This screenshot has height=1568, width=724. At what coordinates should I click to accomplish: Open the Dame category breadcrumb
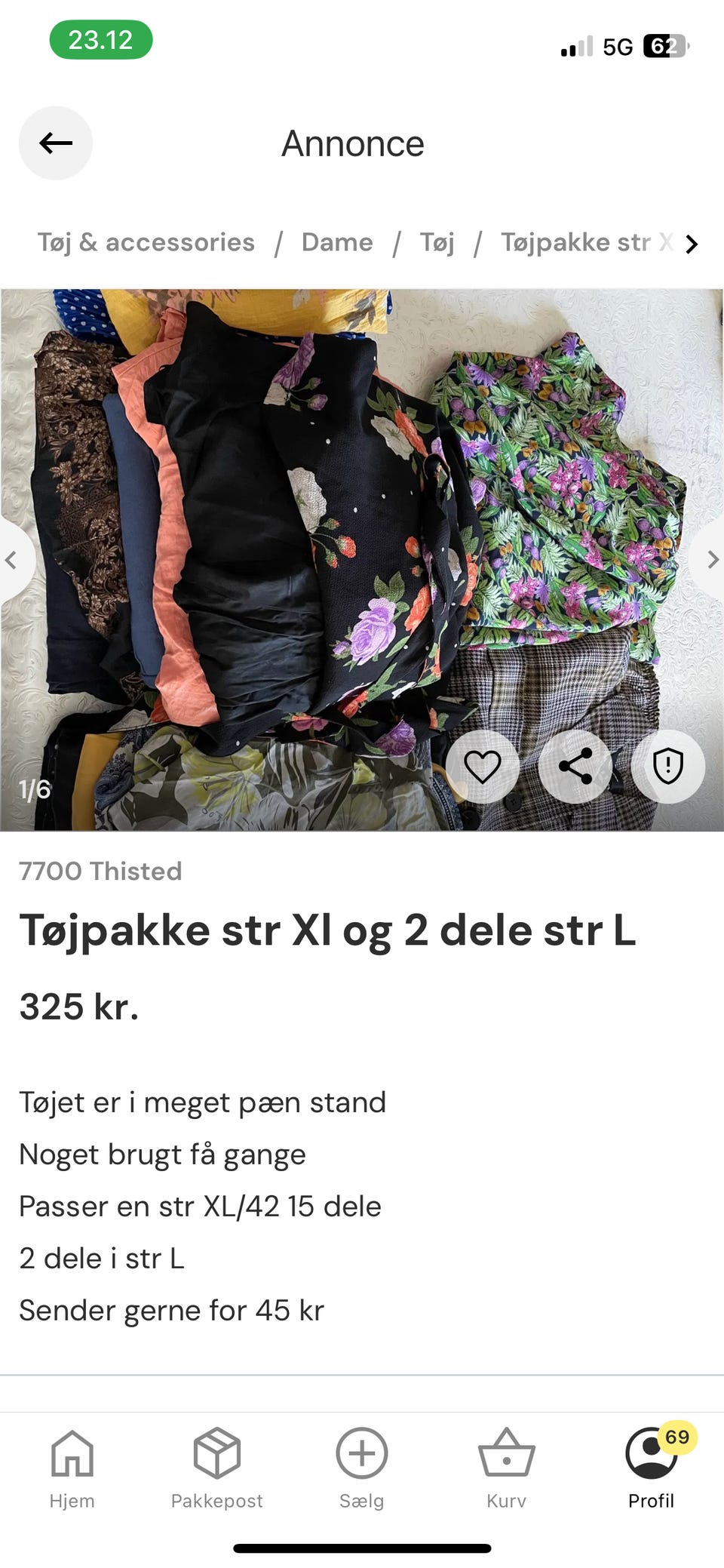coord(337,242)
